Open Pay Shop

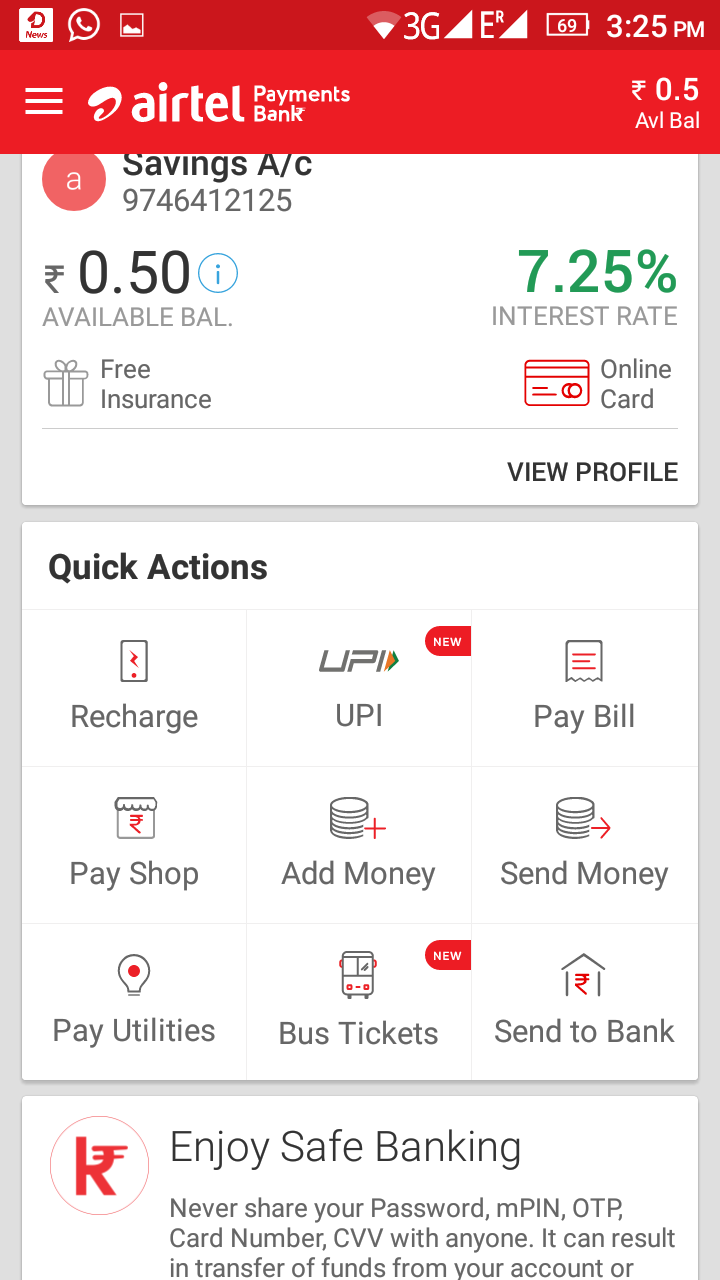[x=134, y=845]
